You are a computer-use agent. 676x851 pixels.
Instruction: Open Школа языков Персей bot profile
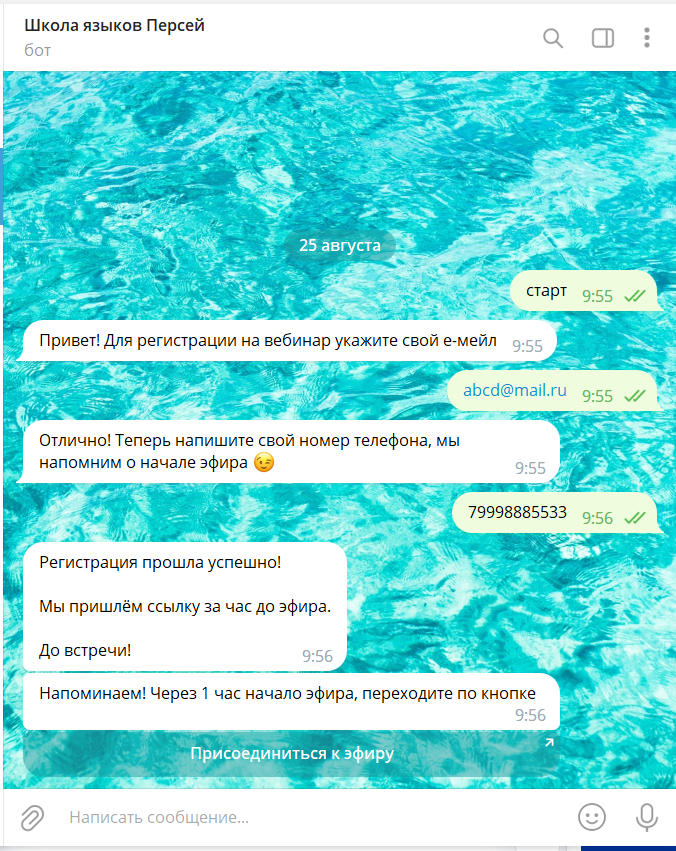point(114,26)
